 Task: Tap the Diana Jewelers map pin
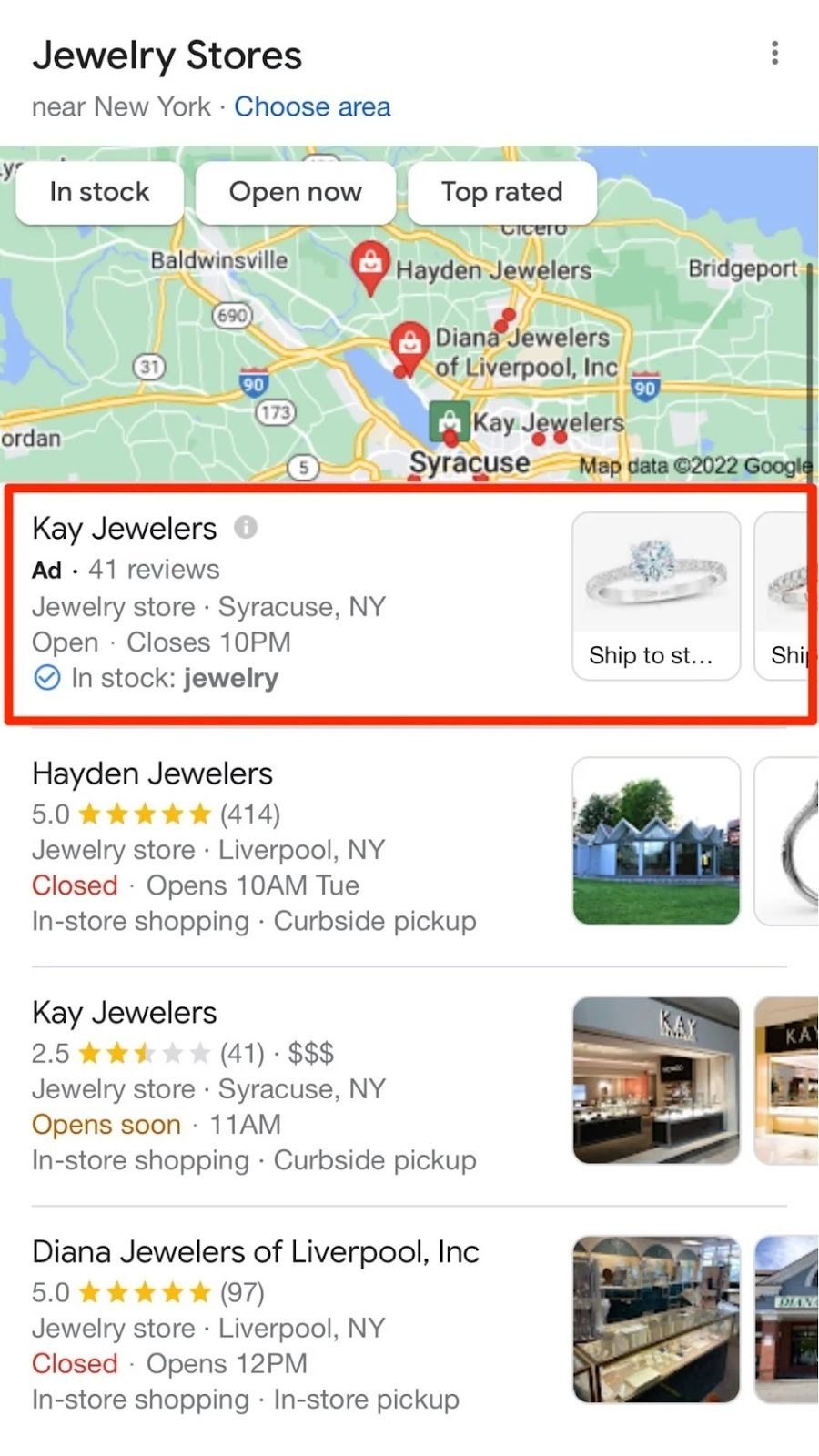coord(409,345)
